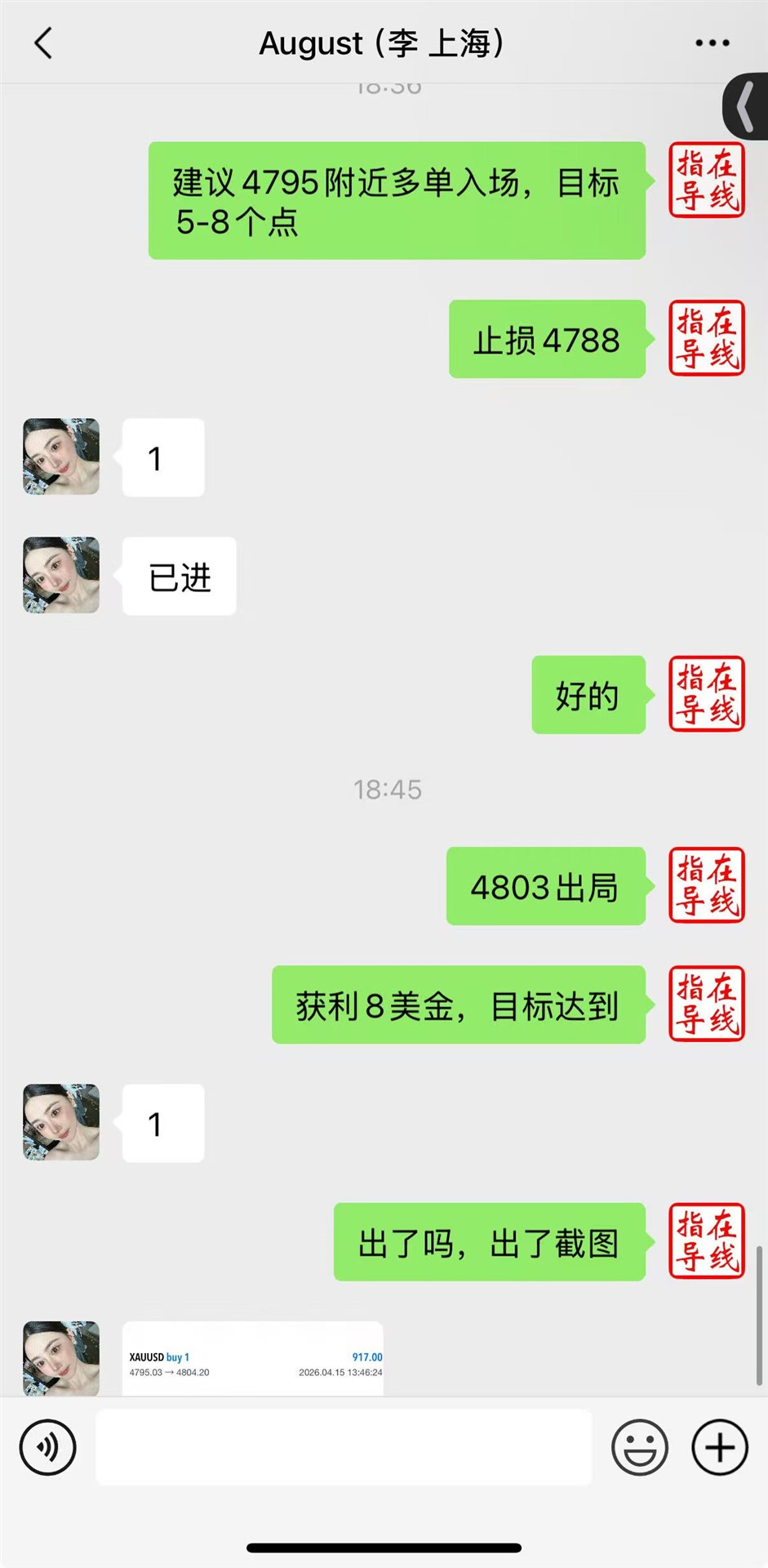Open contact avatar next to 已进 message

[60, 576]
